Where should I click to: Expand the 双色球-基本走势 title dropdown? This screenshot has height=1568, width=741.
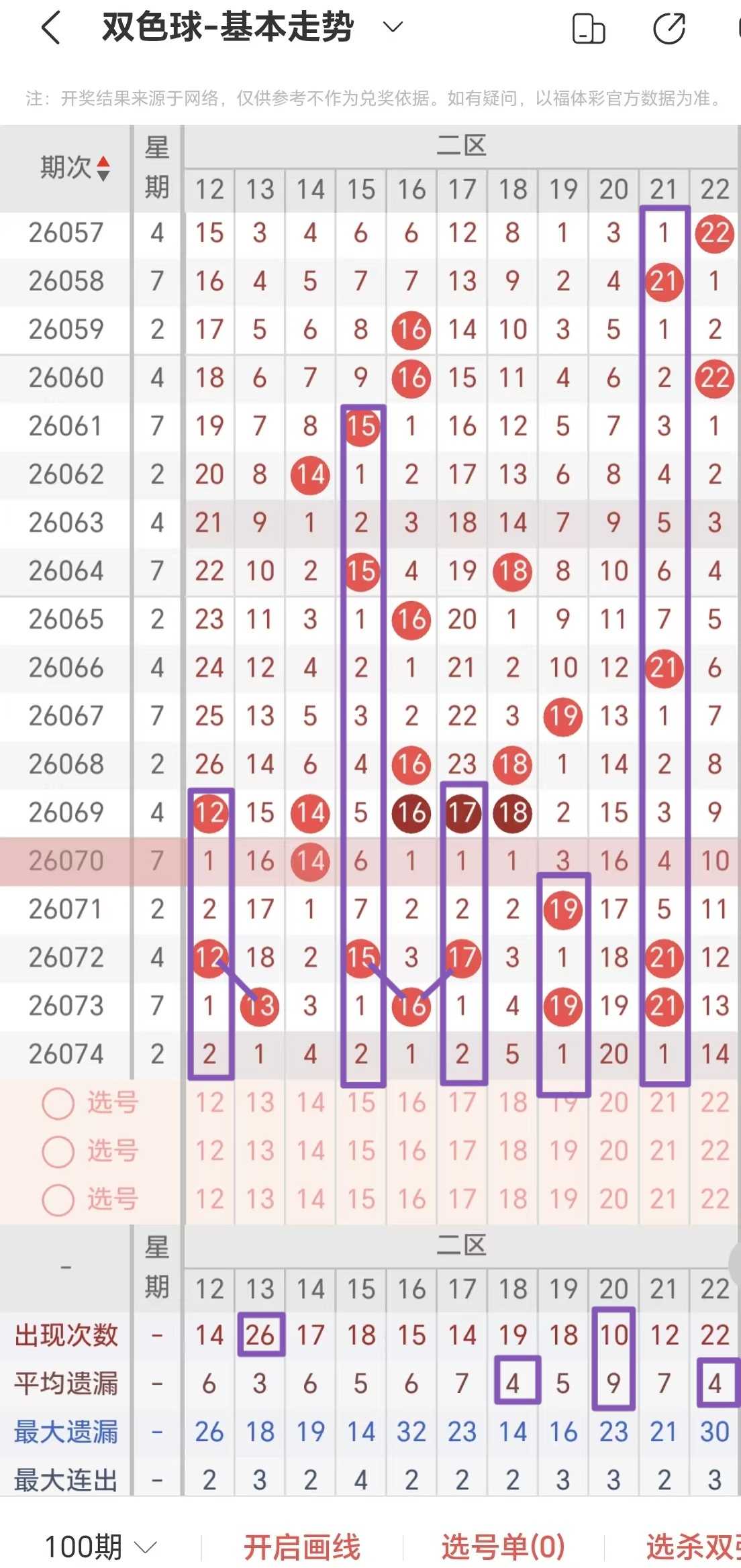point(392,28)
